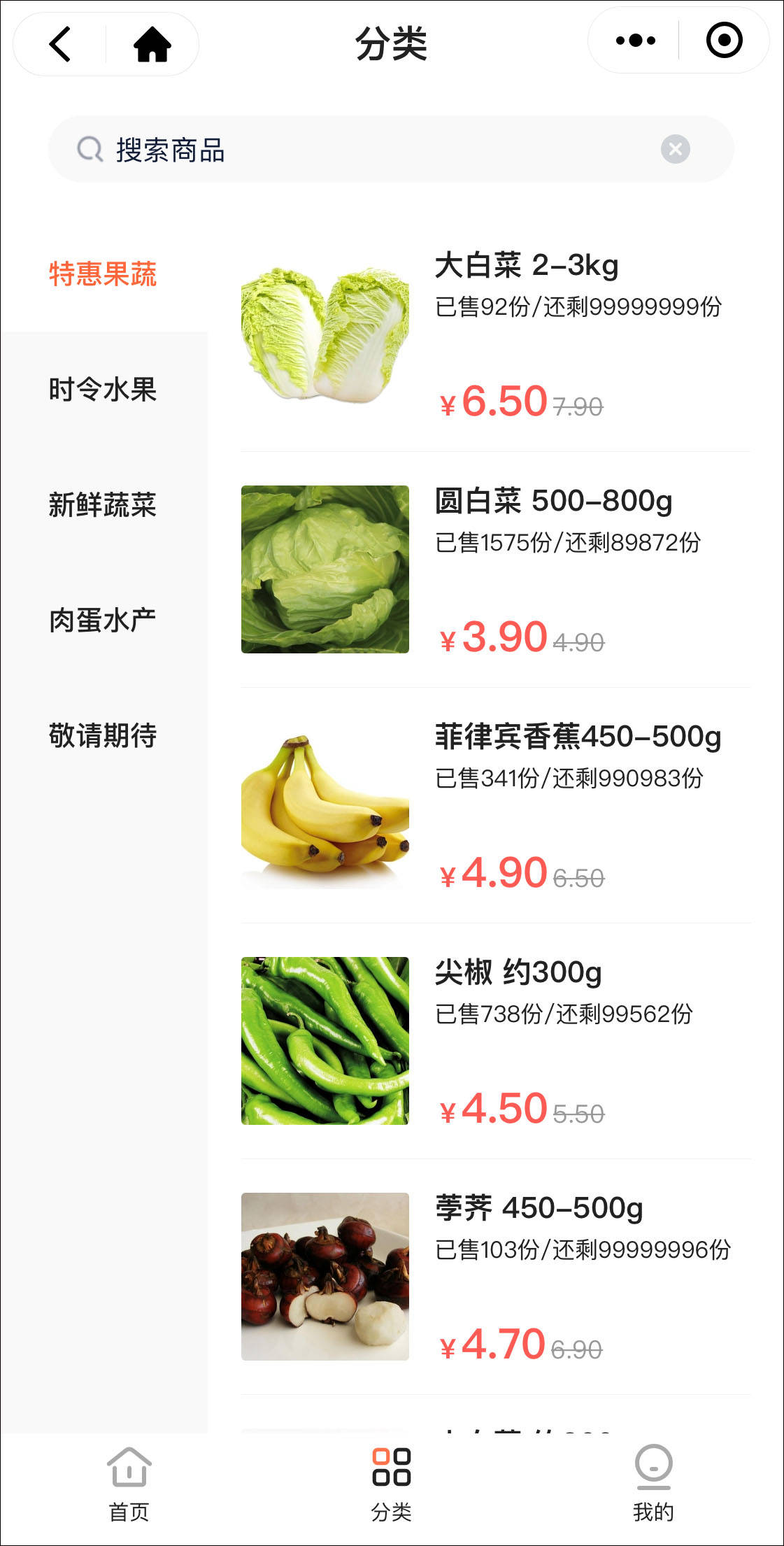Close the mini program via circle icon
784x1546 pixels.
pyautogui.click(x=724, y=41)
